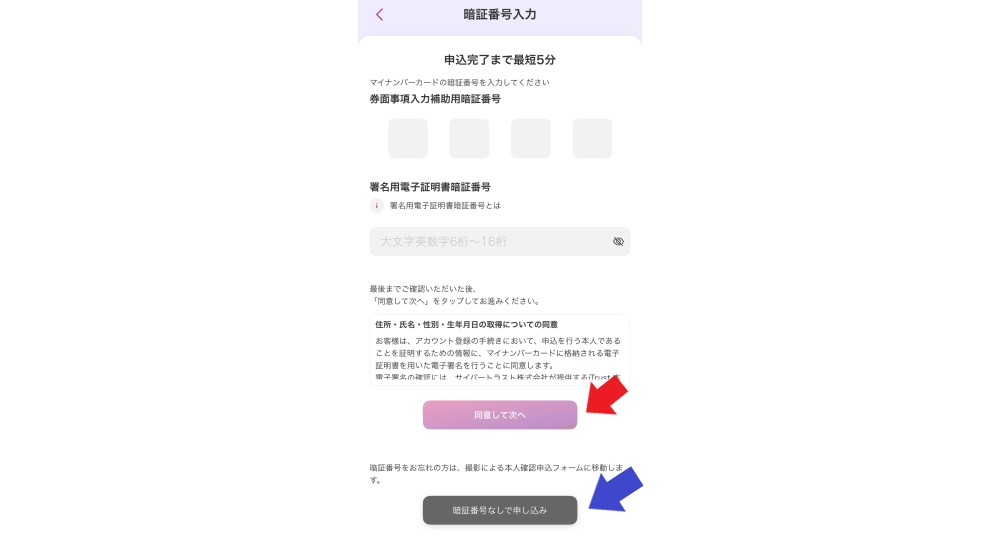Go back from the PIN entry screen
The height and width of the screenshot is (550, 1000).
pyautogui.click(x=379, y=15)
